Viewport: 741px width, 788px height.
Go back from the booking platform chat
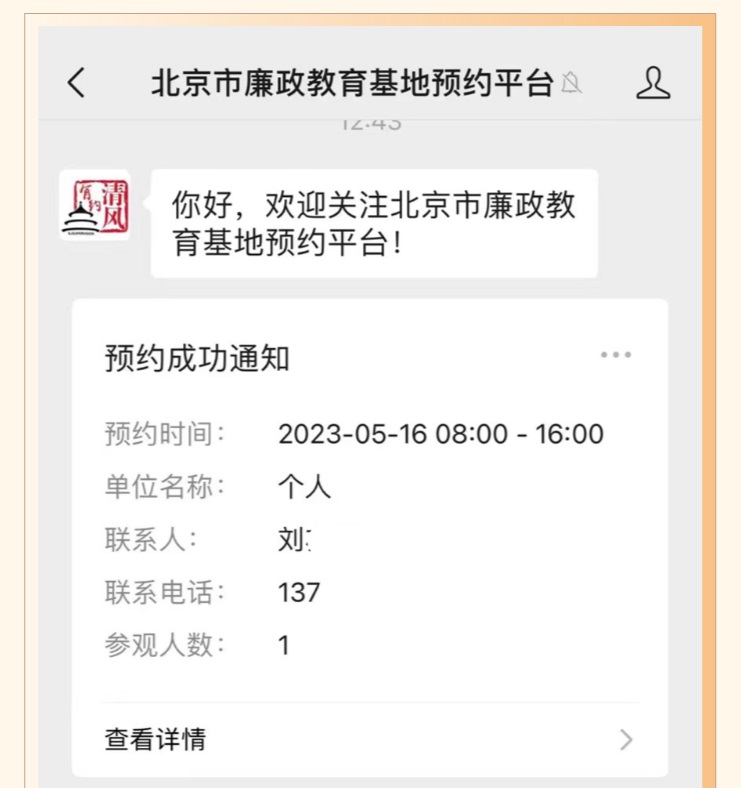77,83
